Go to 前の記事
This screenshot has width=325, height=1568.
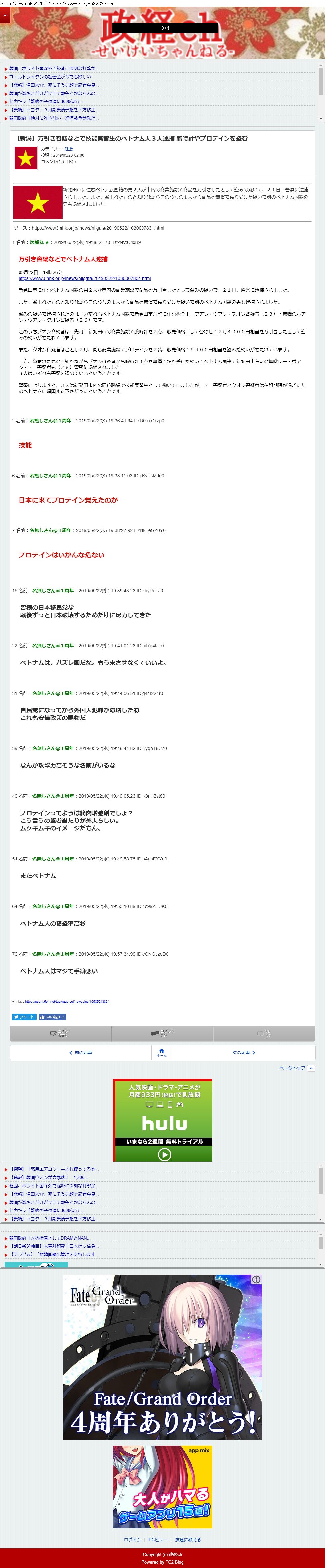[80, 1052]
